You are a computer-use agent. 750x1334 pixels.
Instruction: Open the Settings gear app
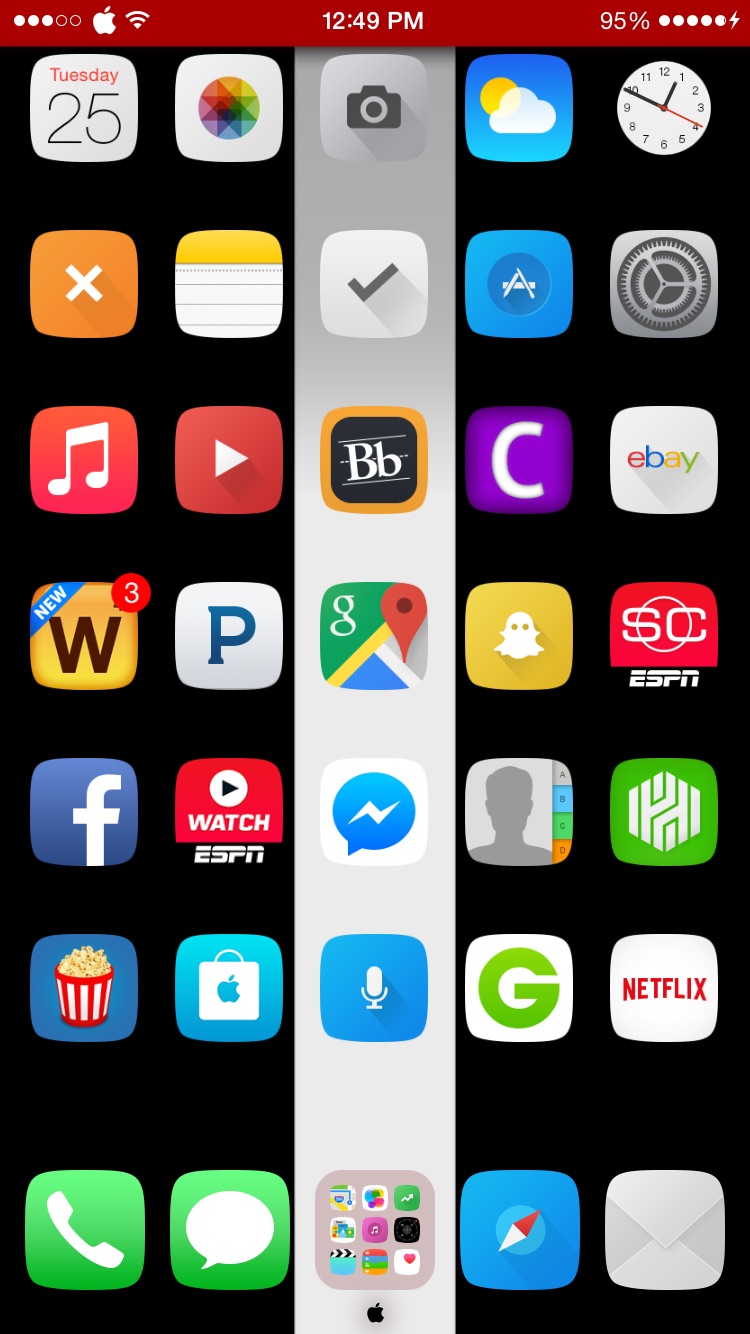point(664,284)
